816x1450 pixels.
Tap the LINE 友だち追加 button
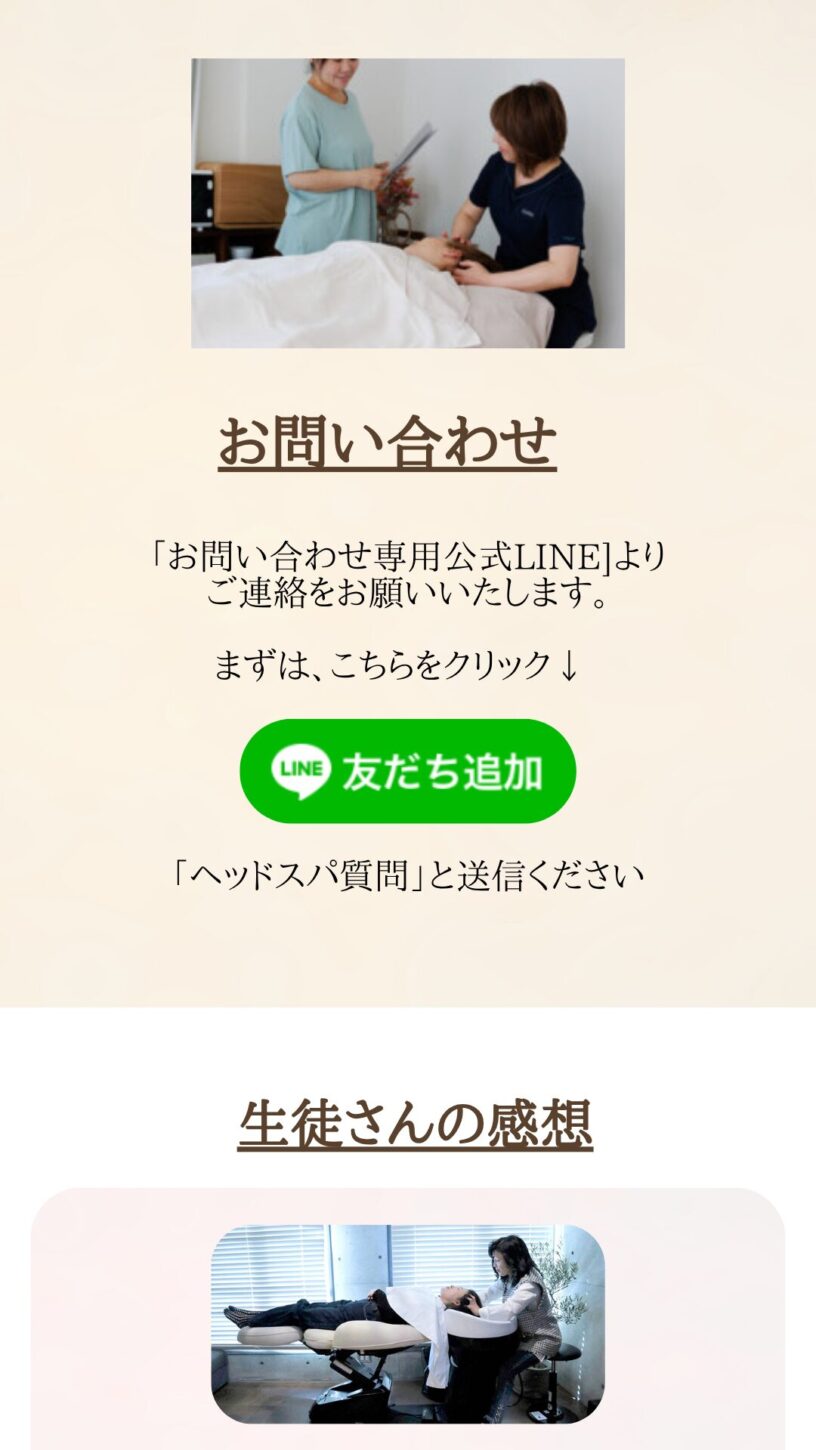point(408,771)
